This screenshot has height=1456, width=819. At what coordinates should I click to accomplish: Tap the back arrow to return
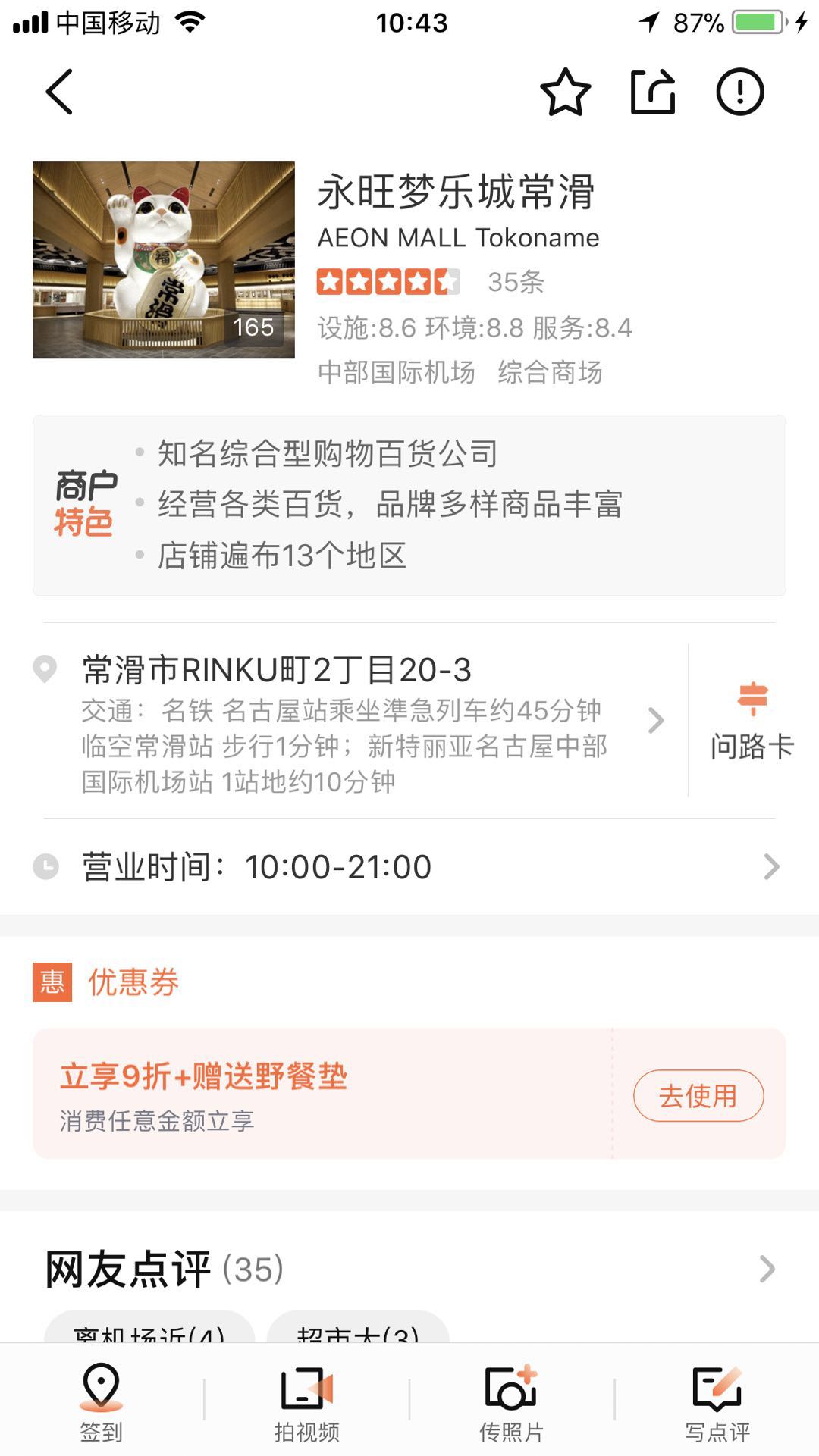(59, 92)
